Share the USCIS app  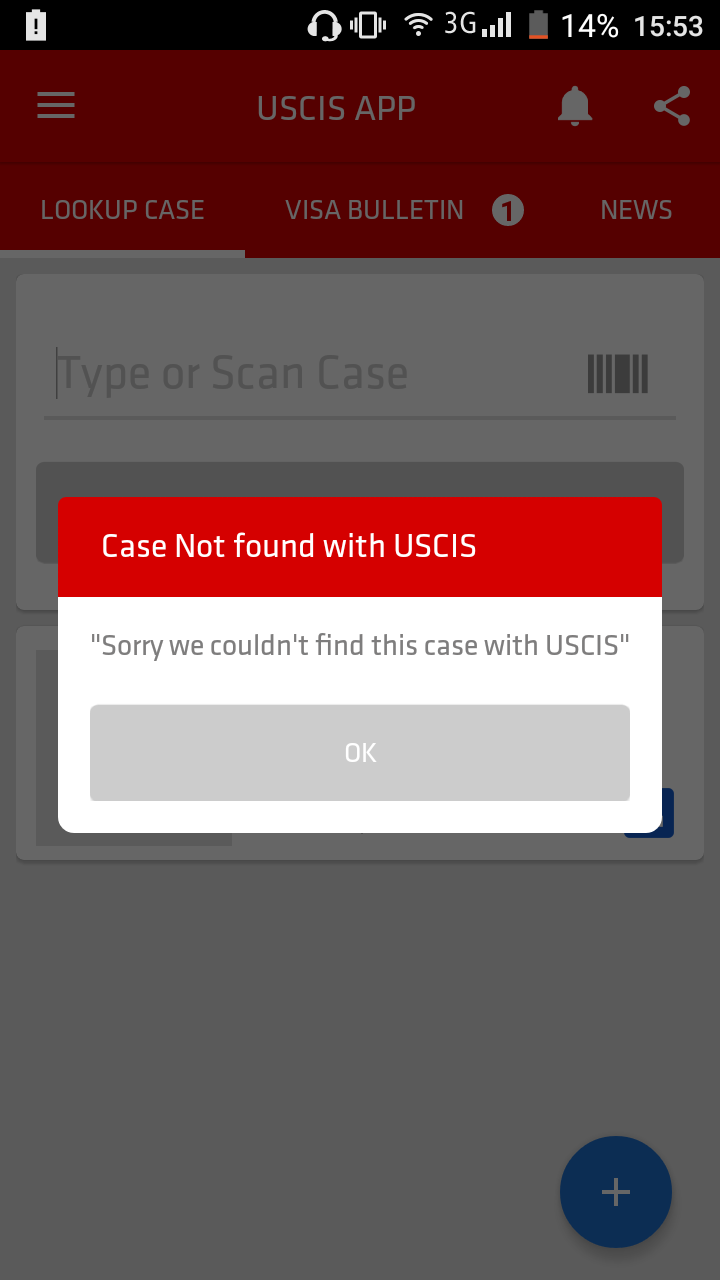click(671, 106)
